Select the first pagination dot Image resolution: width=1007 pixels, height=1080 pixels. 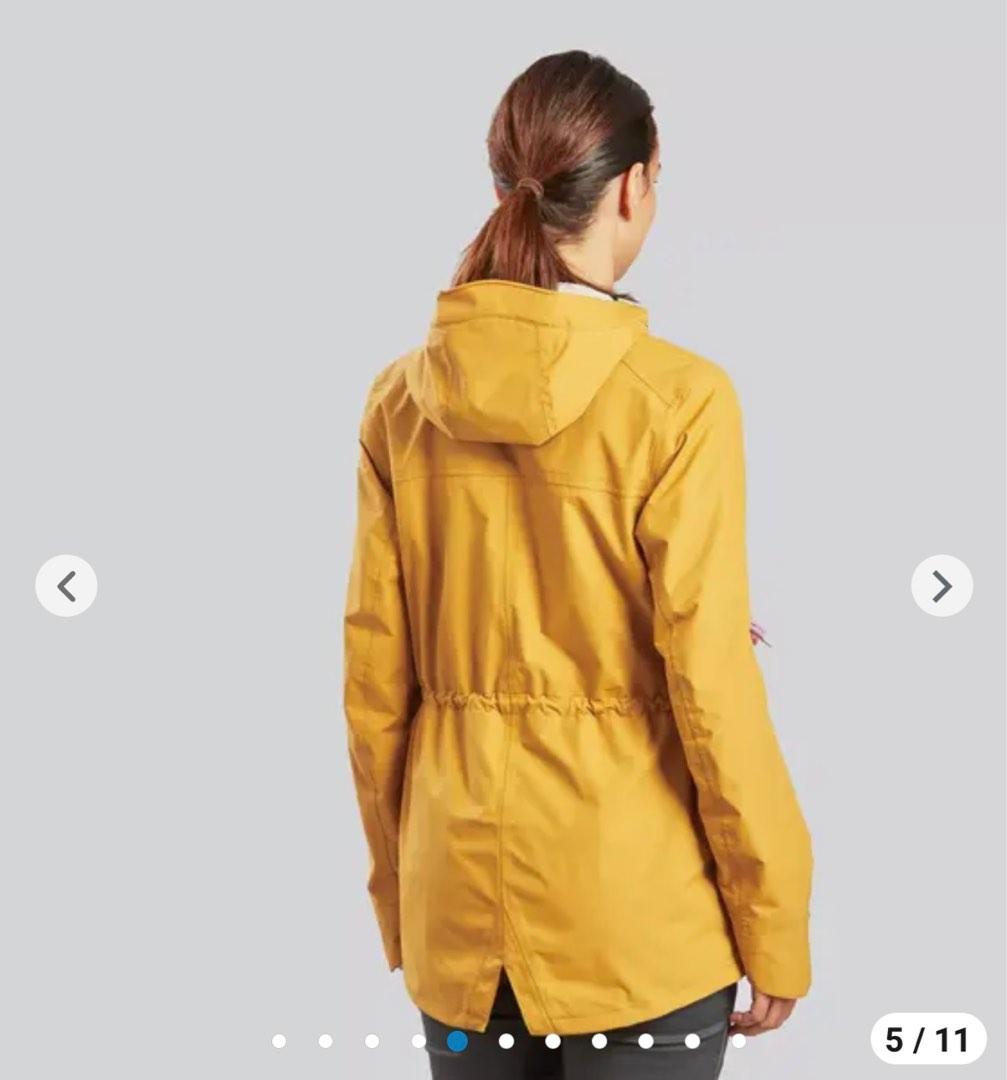tap(278, 1041)
